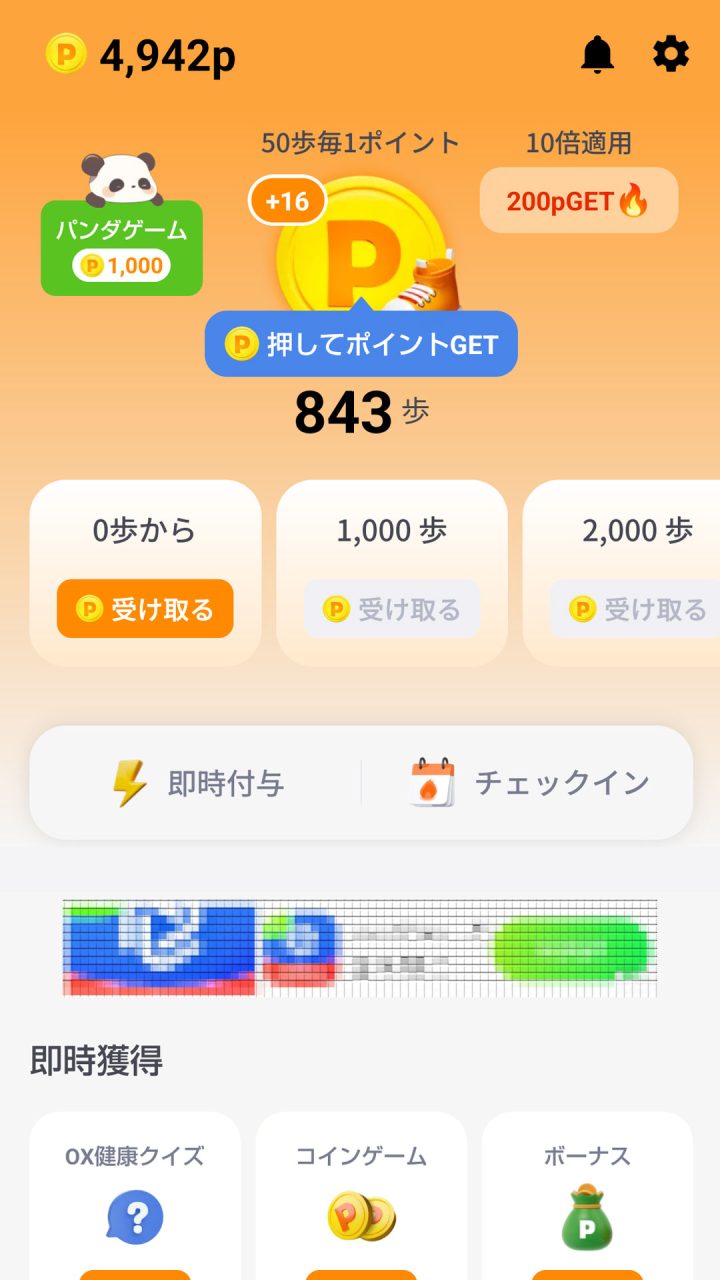The width and height of the screenshot is (720, 1280).
Task: Open the チェックイン daily check-in
Action: click(529, 783)
